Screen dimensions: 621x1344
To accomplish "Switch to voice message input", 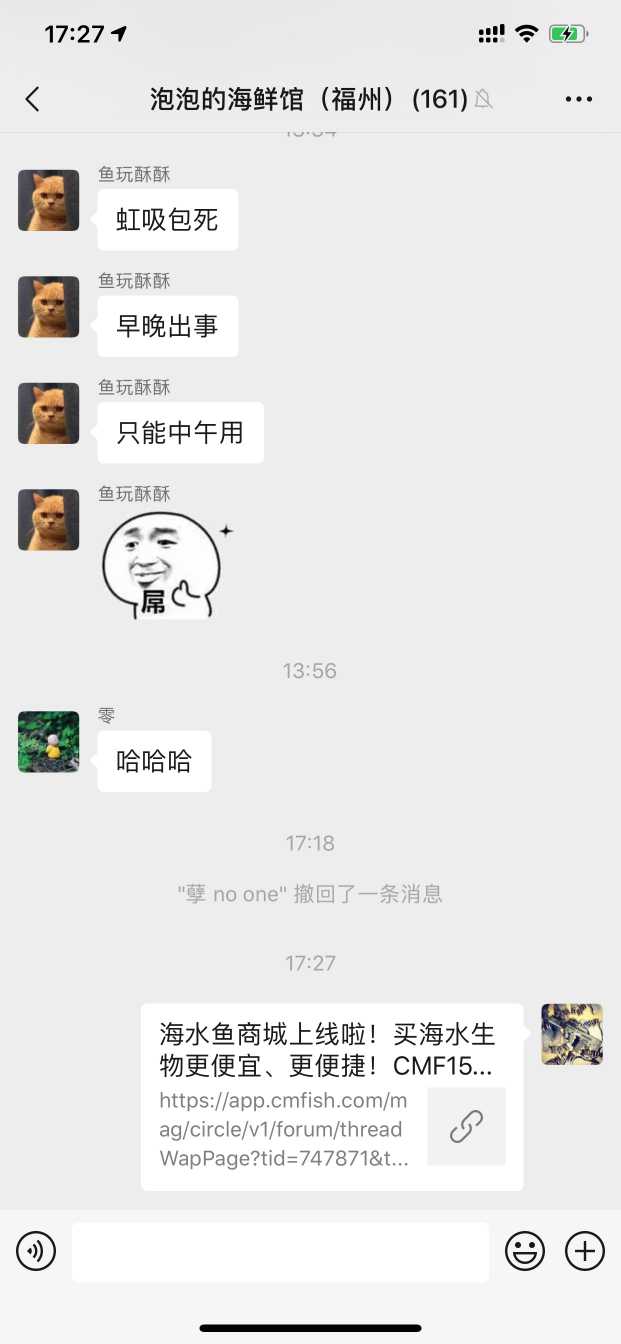I will 36,1251.
